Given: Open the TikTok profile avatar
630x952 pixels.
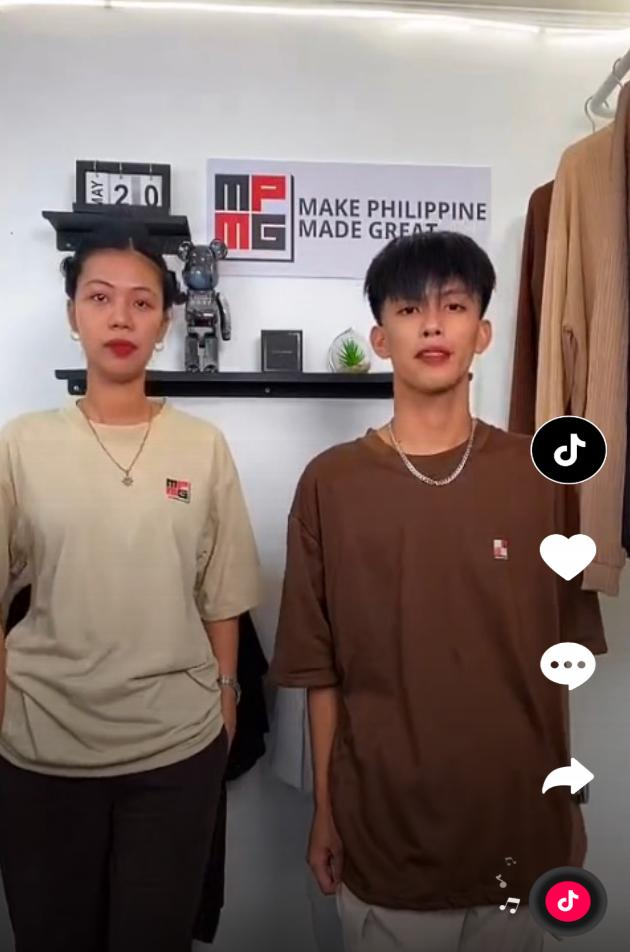Looking at the screenshot, I should point(568,450).
